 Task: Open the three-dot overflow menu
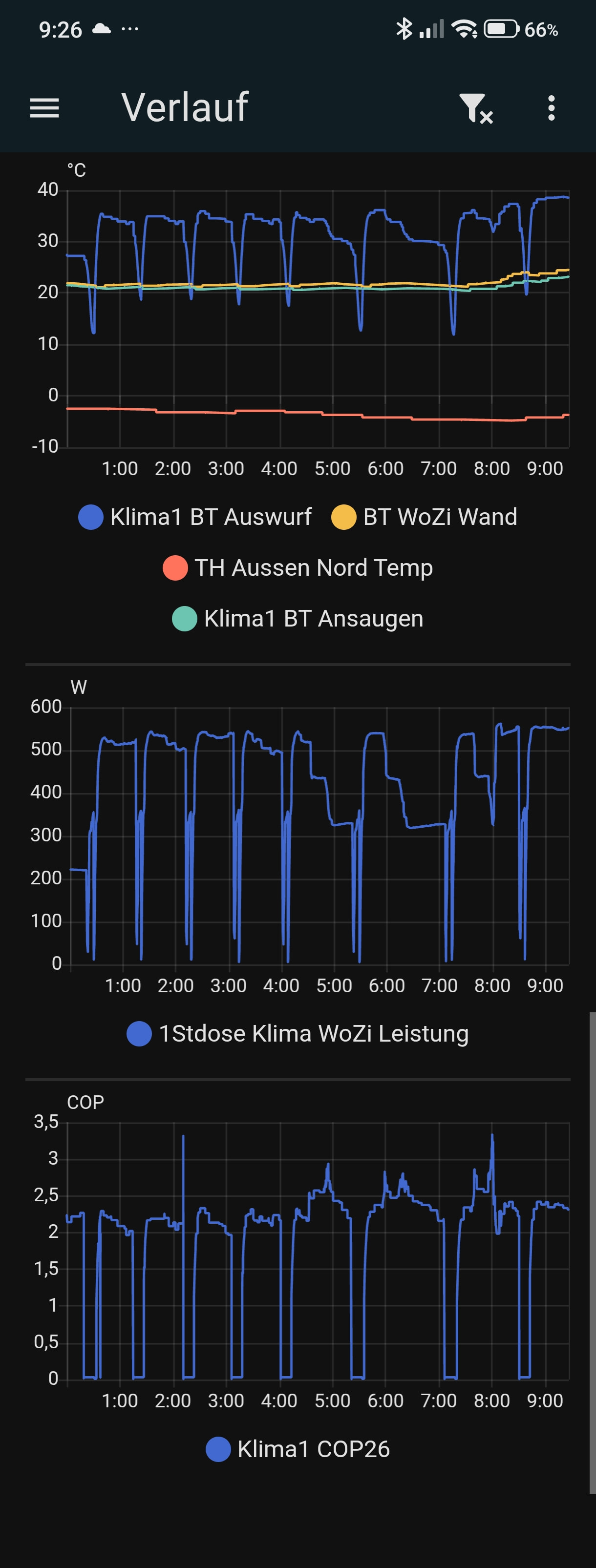[551, 108]
